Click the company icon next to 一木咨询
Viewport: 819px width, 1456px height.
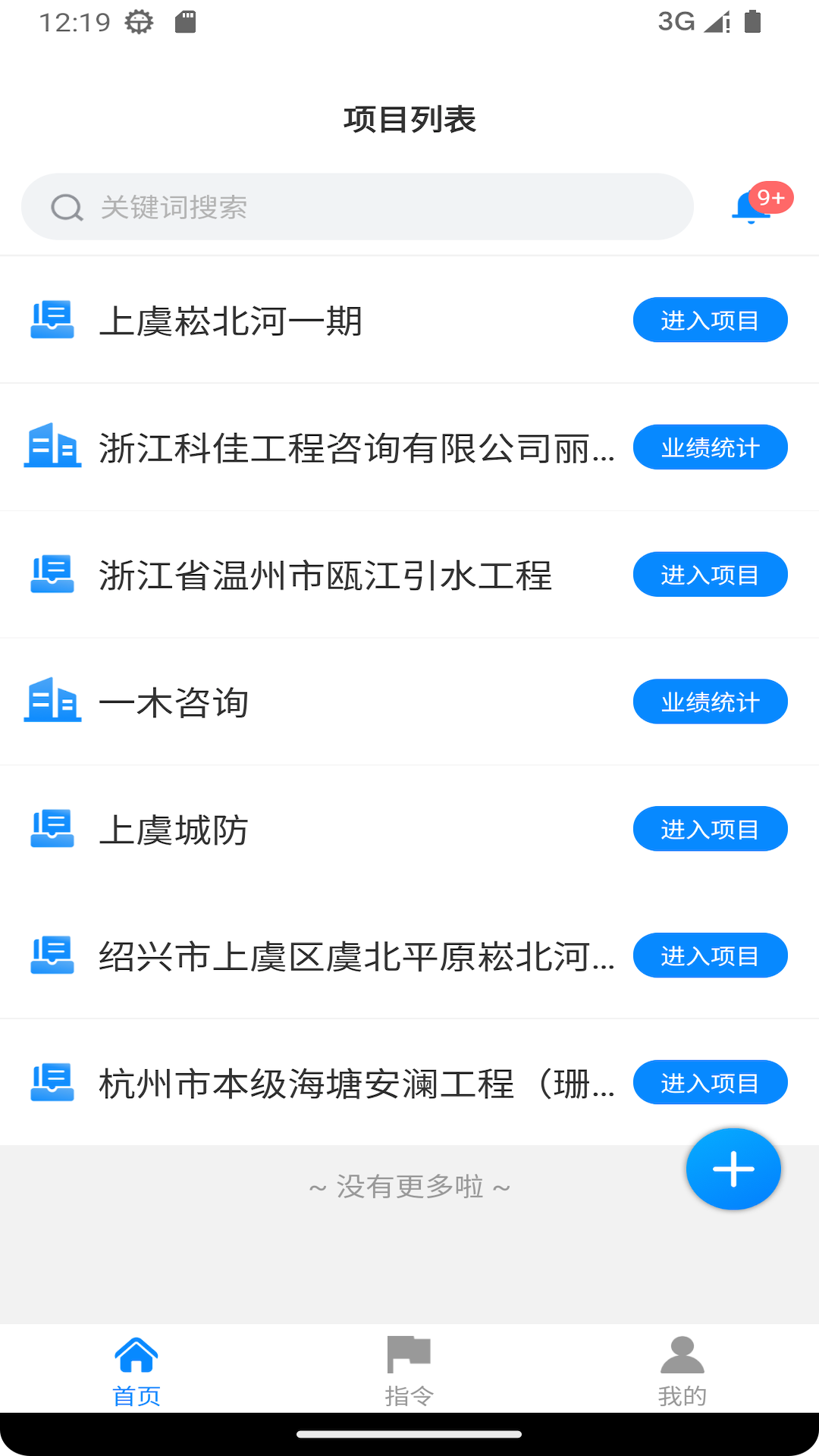(x=52, y=701)
